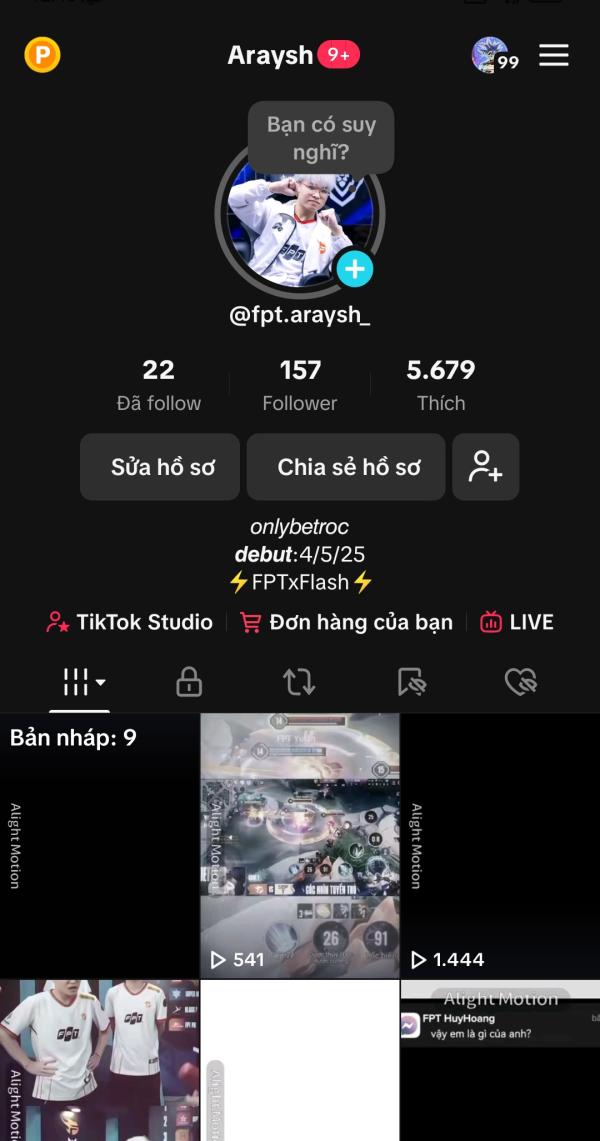The image size is (600, 1141).
Task: Open the video with 541 views
Action: pyautogui.click(x=300, y=845)
